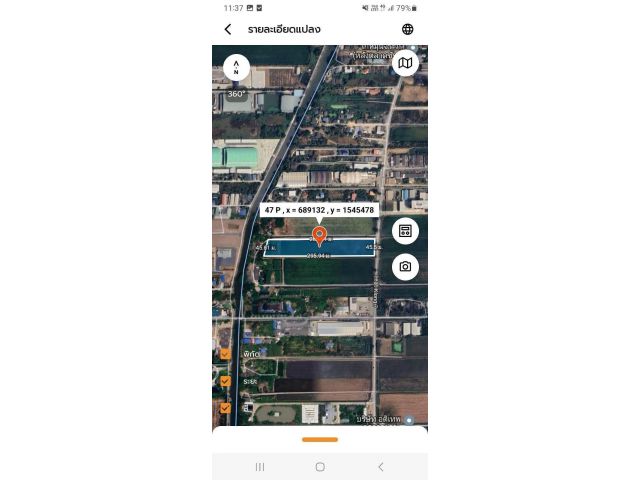This screenshot has width=640, height=480.
Task: Toggle the top orange layer checkbox
Action: 225,354
